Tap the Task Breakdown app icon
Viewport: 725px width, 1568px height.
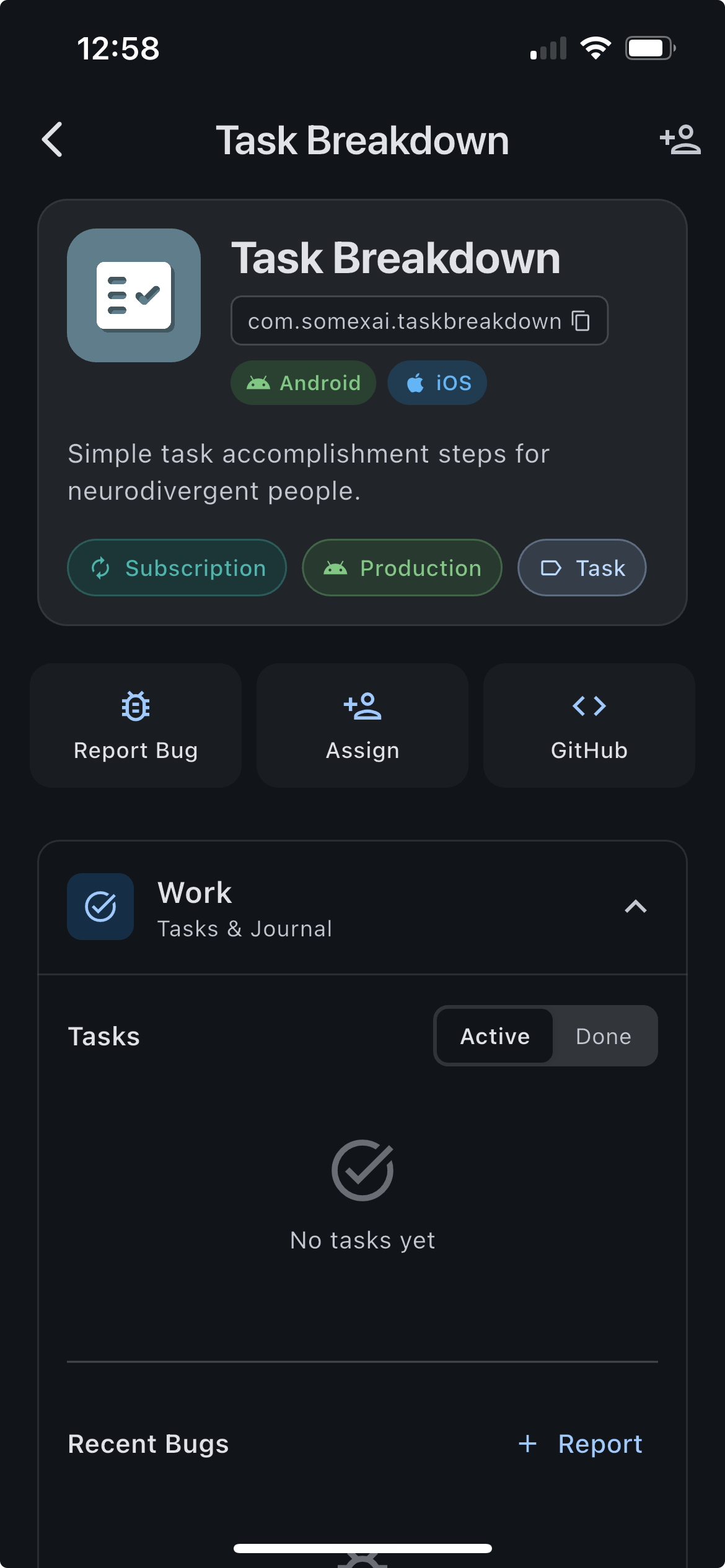134,297
